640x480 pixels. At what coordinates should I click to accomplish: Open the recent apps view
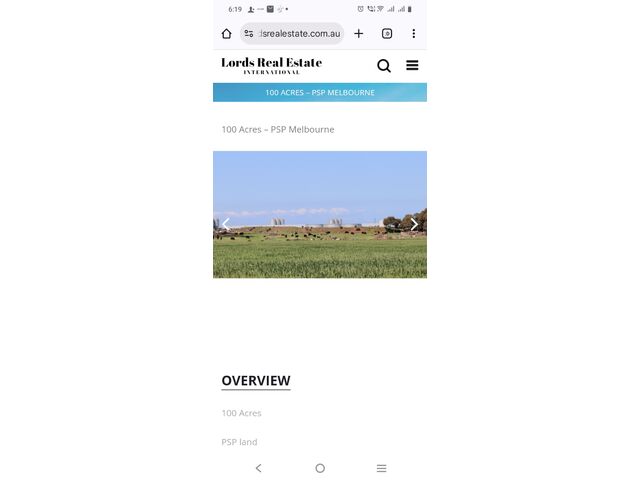(x=381, y=468)
